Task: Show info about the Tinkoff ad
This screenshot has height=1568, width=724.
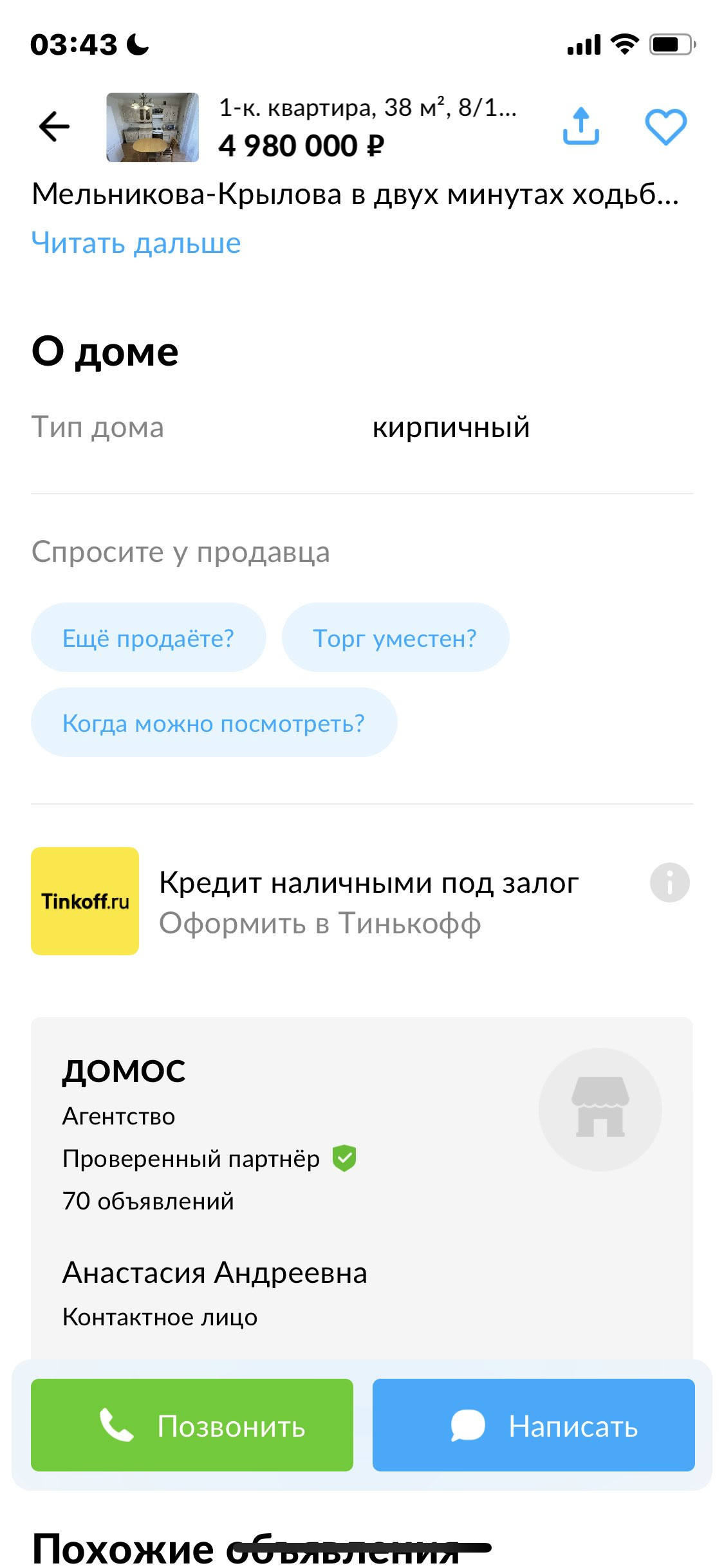Action: (669, 882)
